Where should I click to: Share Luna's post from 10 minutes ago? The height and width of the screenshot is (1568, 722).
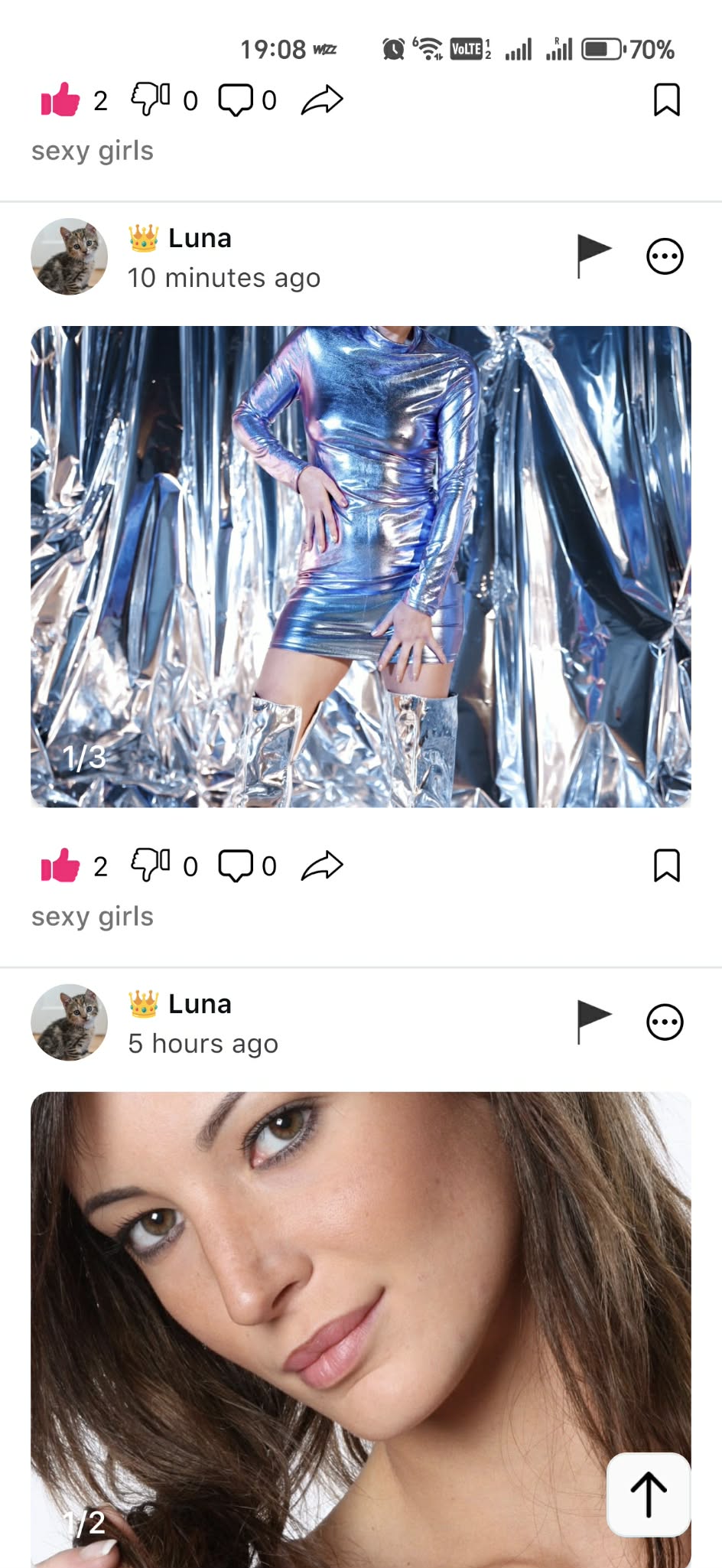tap(322, 866)
